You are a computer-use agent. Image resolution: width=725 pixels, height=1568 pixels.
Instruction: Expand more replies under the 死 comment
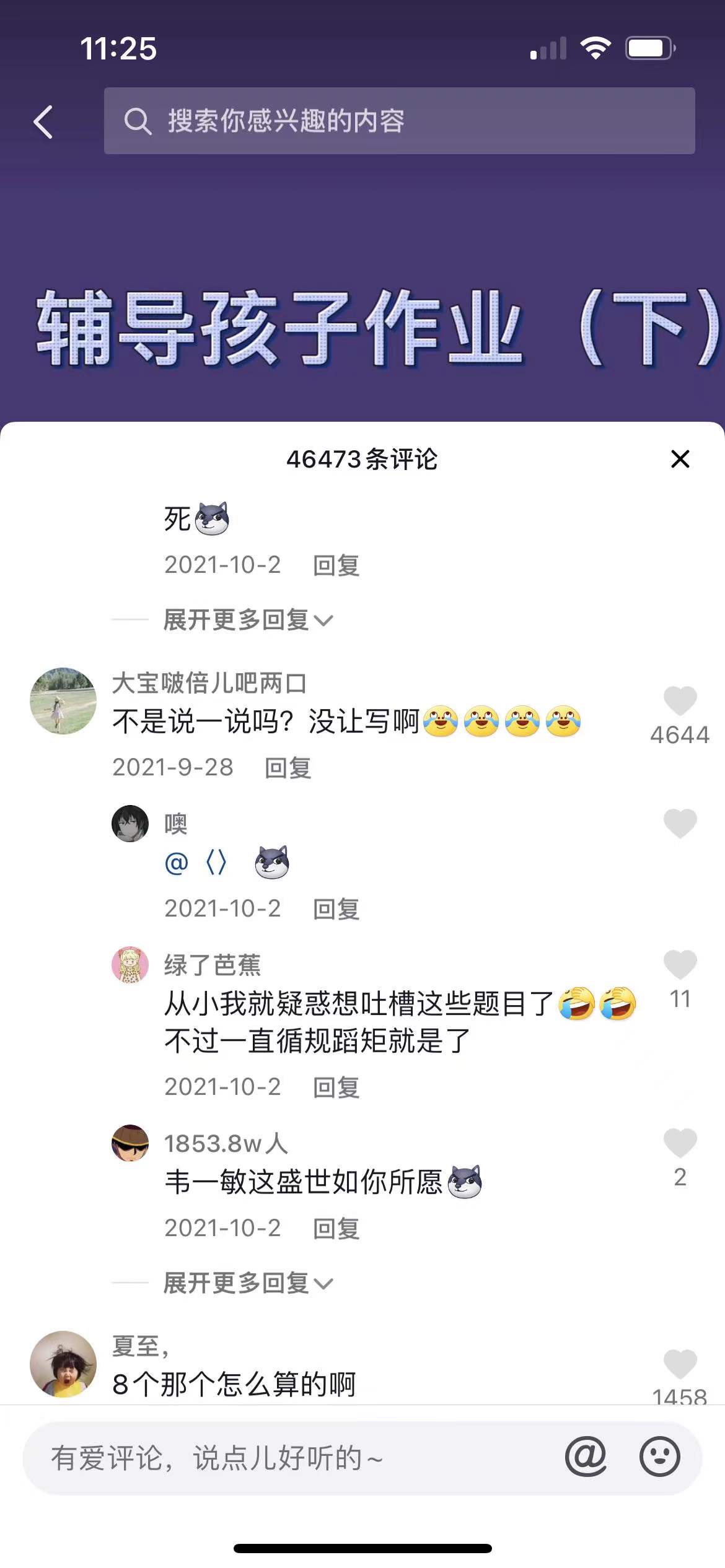248,620
